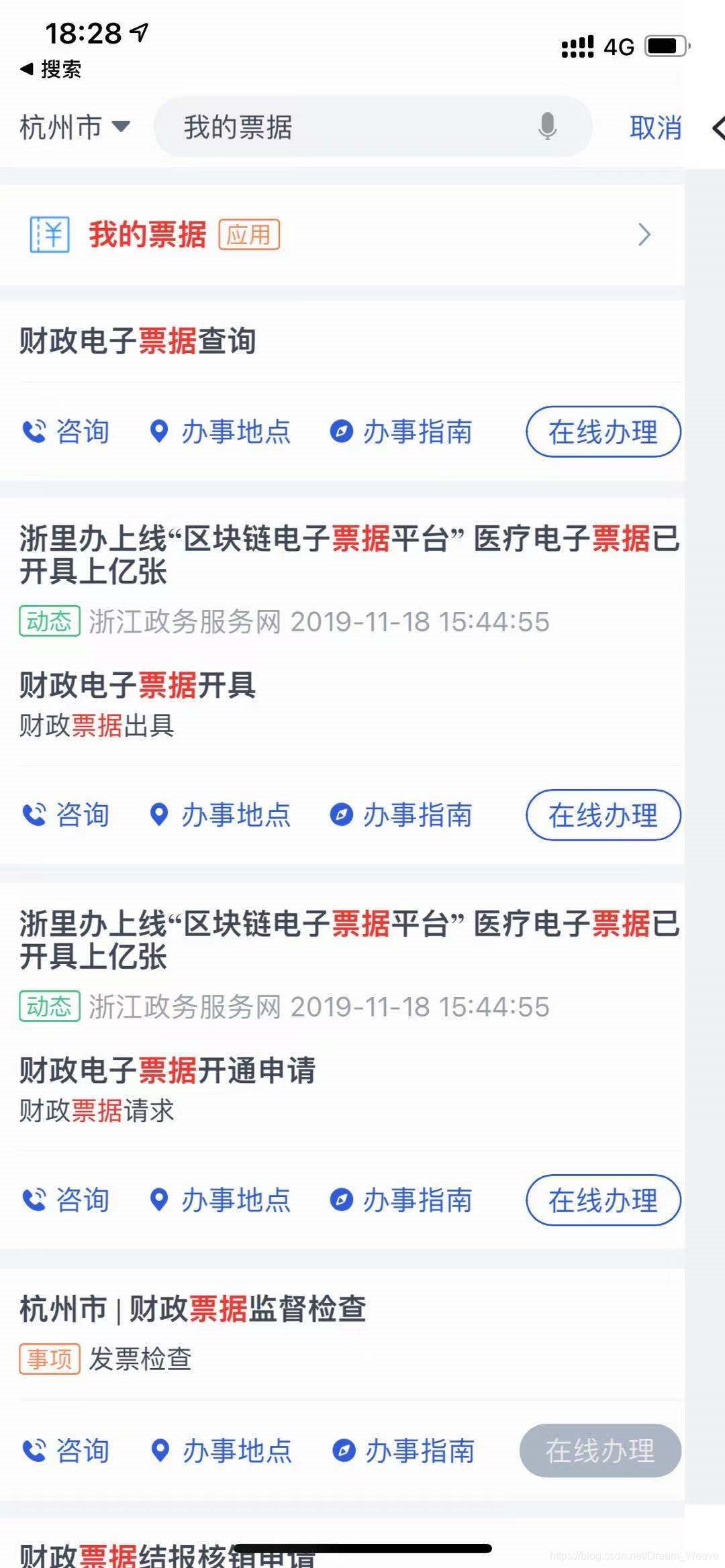Tap 在线办理 for 财政电子票据开具
Screen dimensions: 725x1568
[602, 815]
